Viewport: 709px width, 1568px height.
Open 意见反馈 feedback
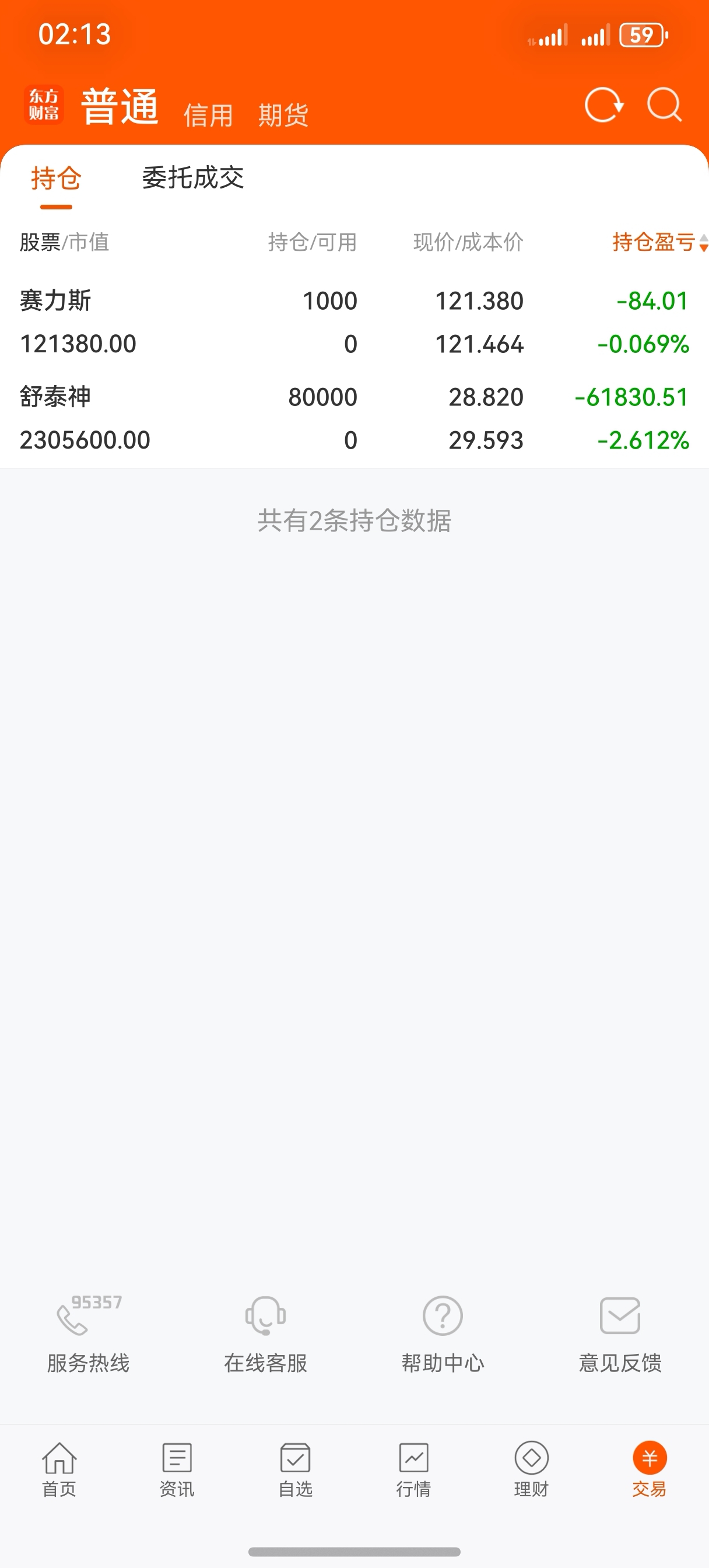click(x=620, y=1333)
